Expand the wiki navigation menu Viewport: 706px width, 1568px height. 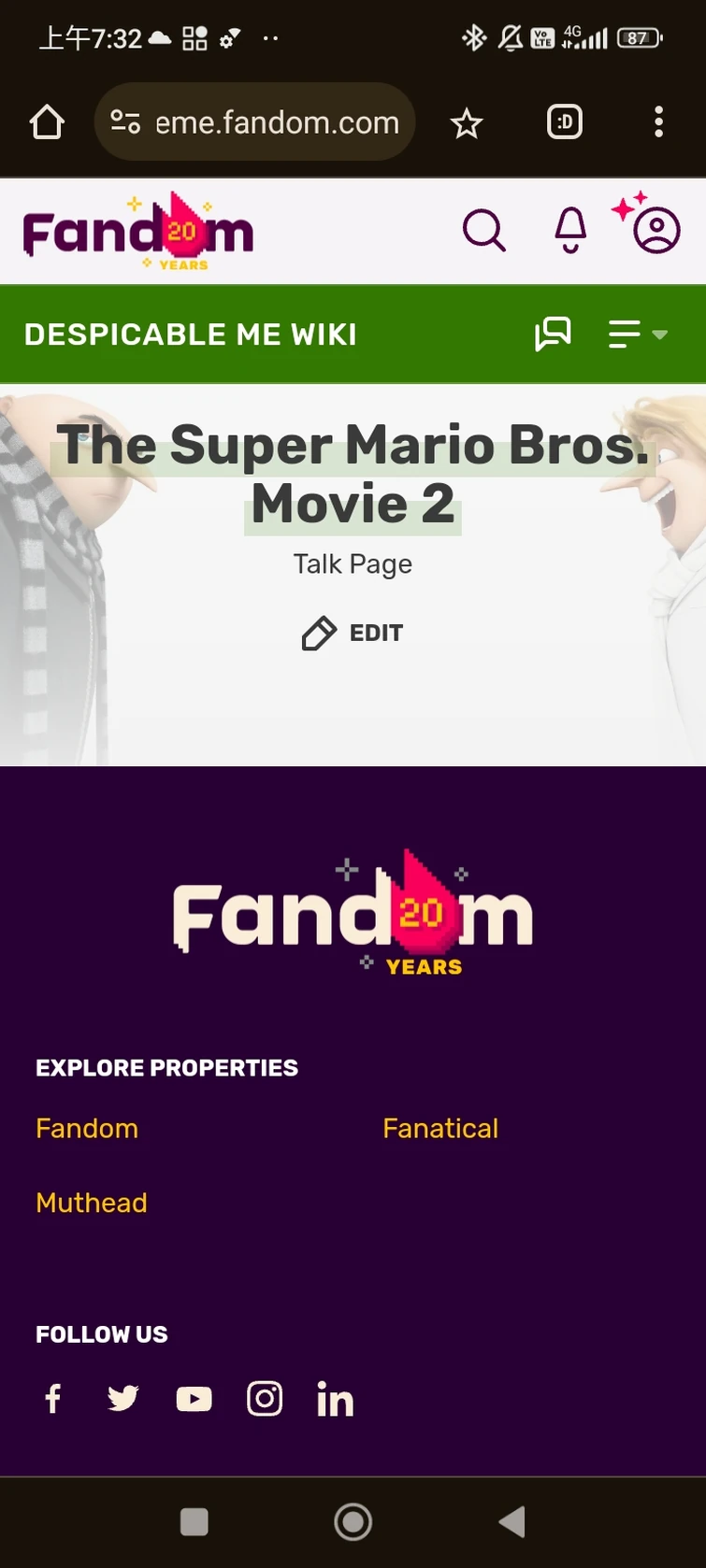tap(637, 334)
